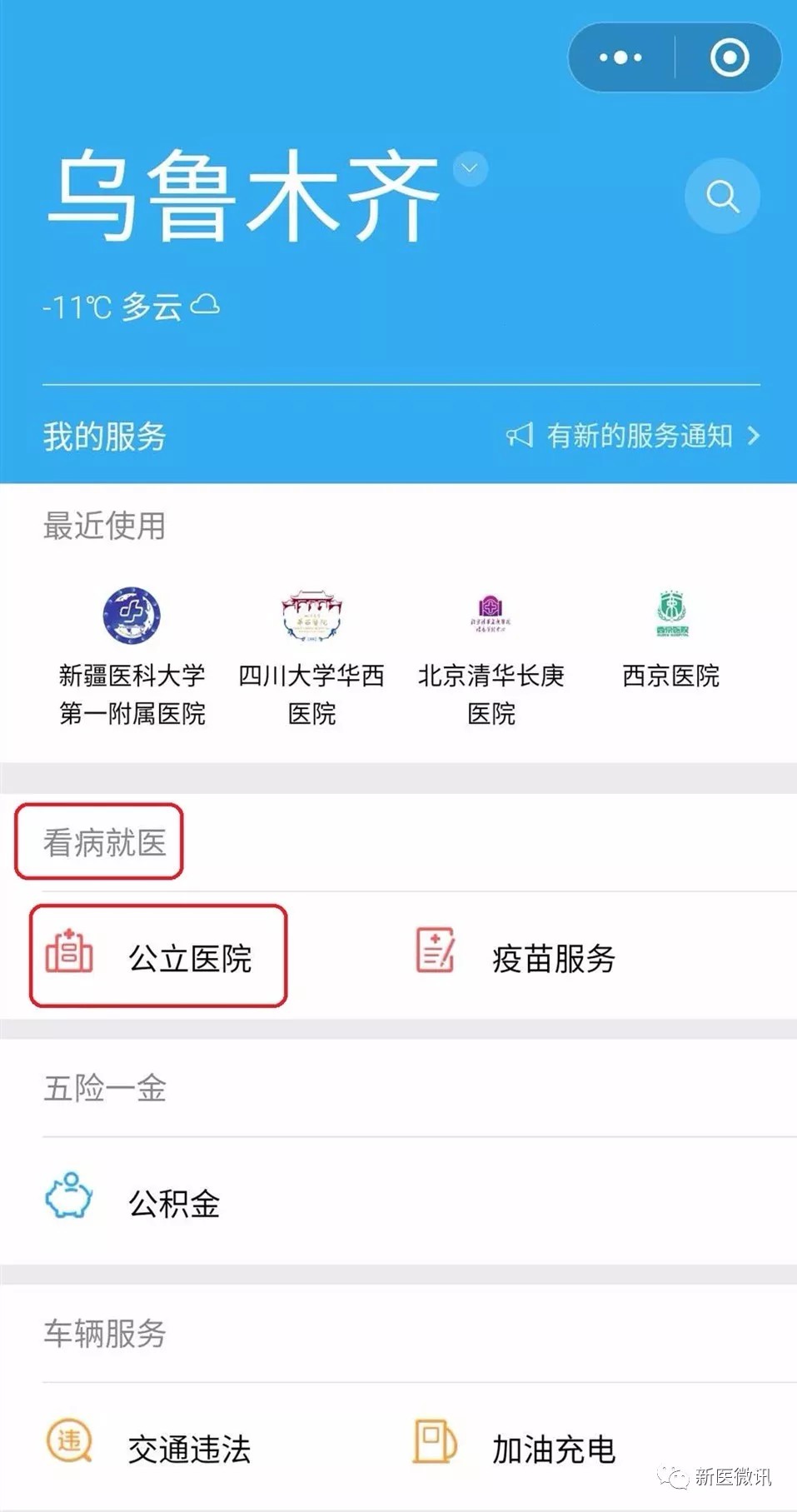Close the mini program
This screenshot has height=1512, width=797.
[730, 57]
